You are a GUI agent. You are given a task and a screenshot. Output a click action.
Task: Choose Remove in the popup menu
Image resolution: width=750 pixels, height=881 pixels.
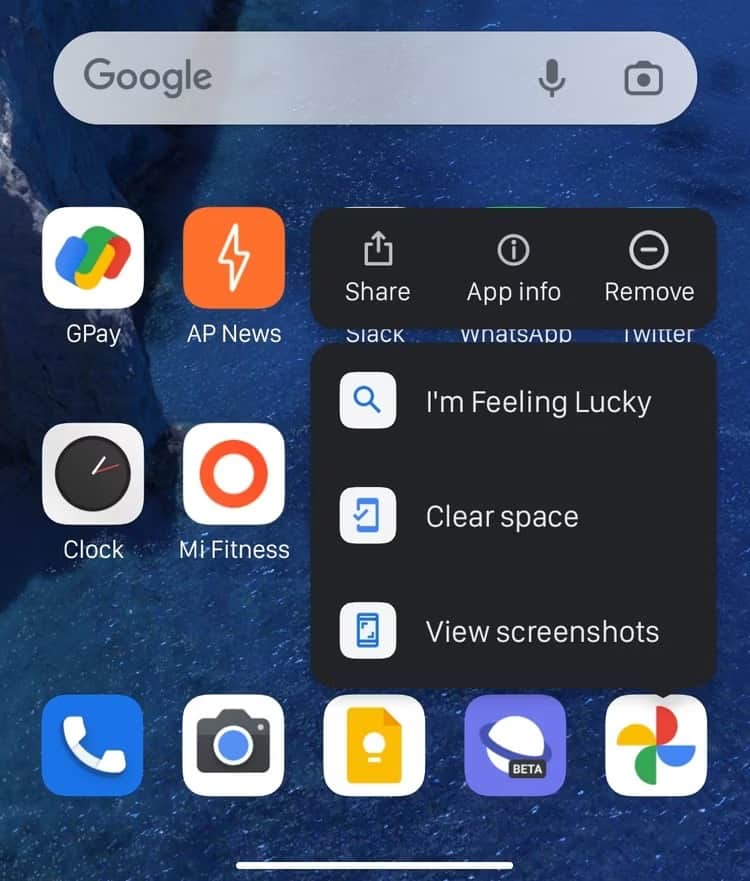pyautogui.click(x=649, y=268)
